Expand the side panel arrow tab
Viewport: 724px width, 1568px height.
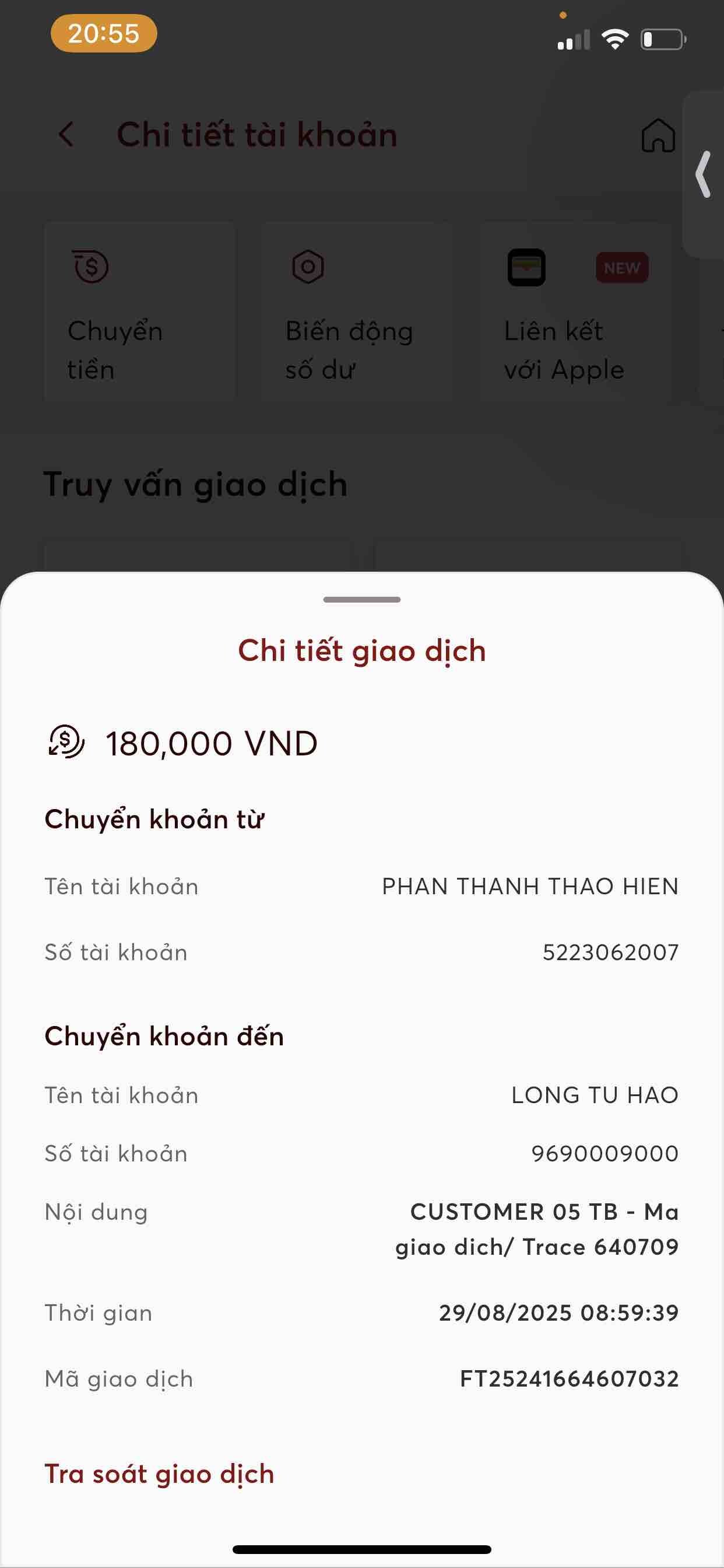[x=704, y=174]
